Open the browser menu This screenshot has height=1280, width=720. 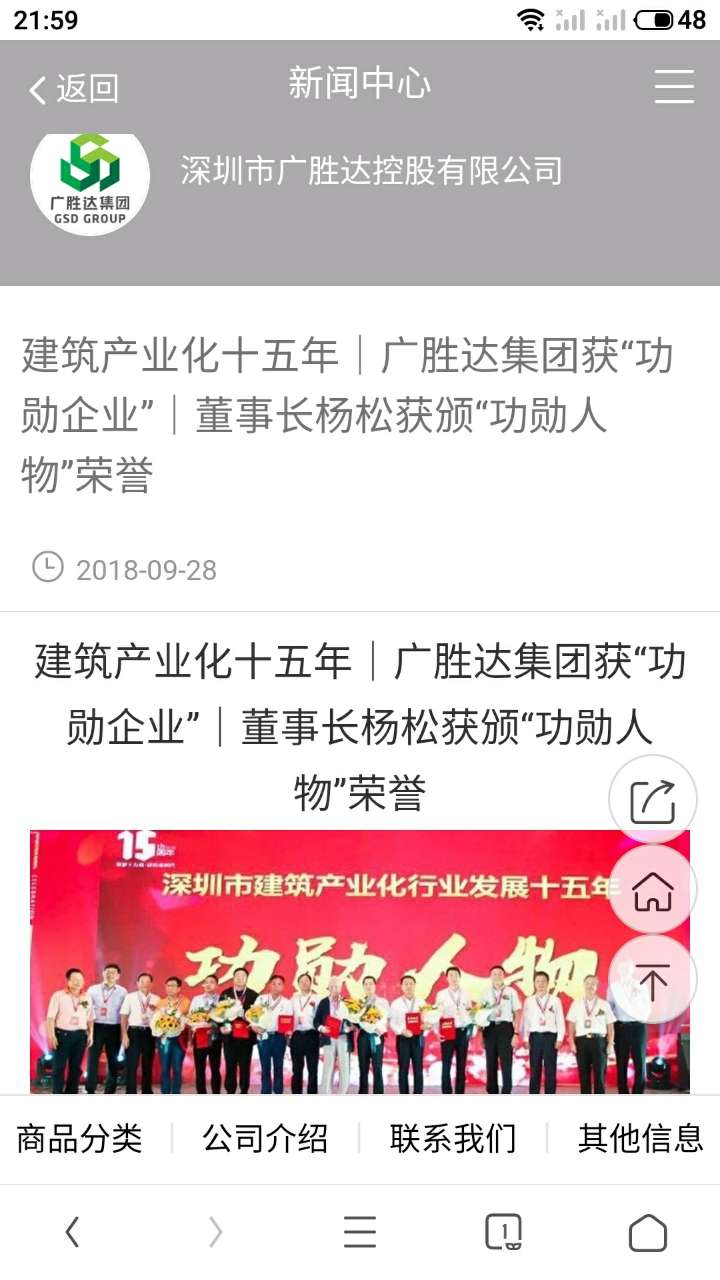pyautogui.click(x=360, y=1232)
